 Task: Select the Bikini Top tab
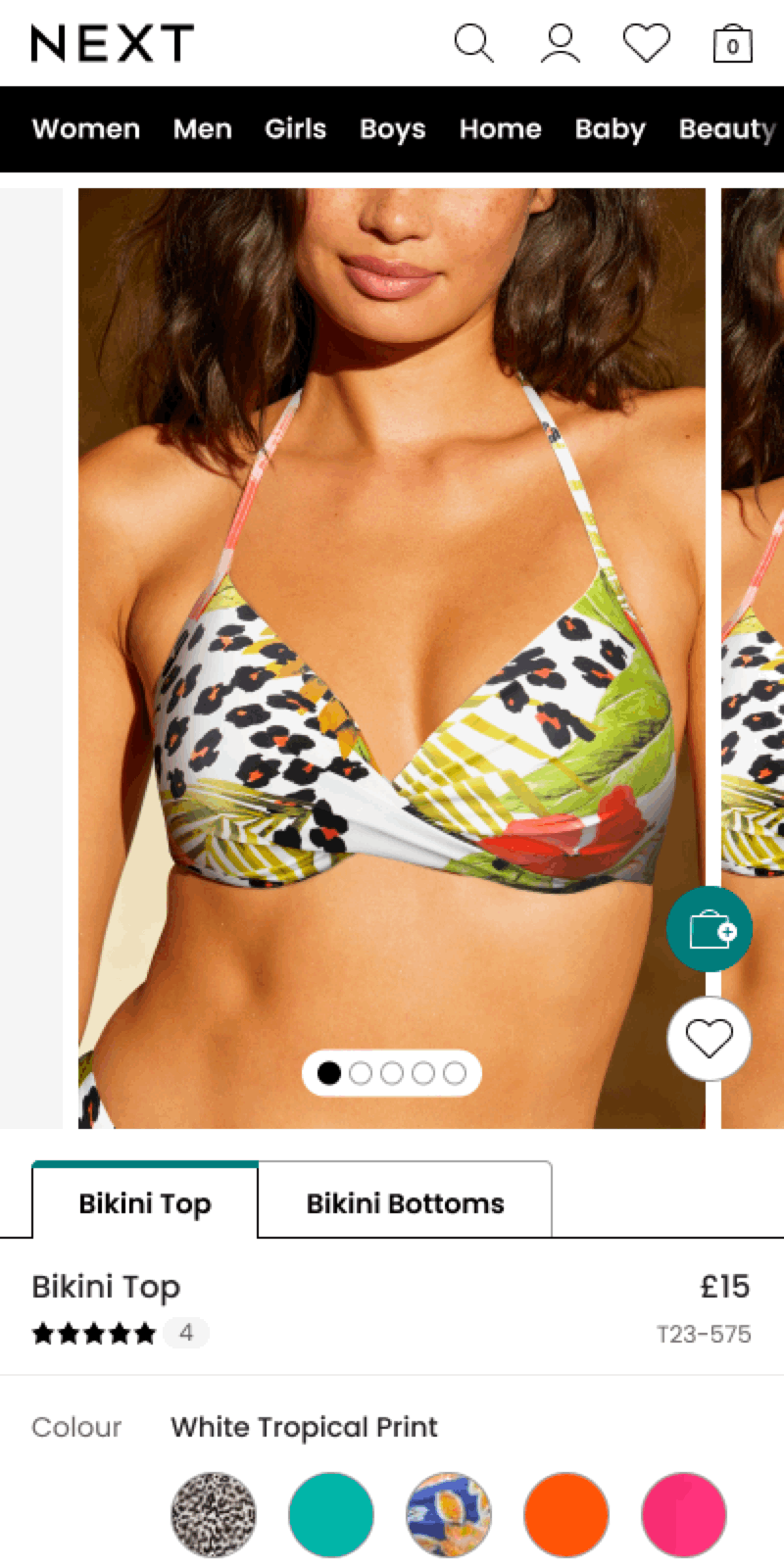(x=145, y=1203)
